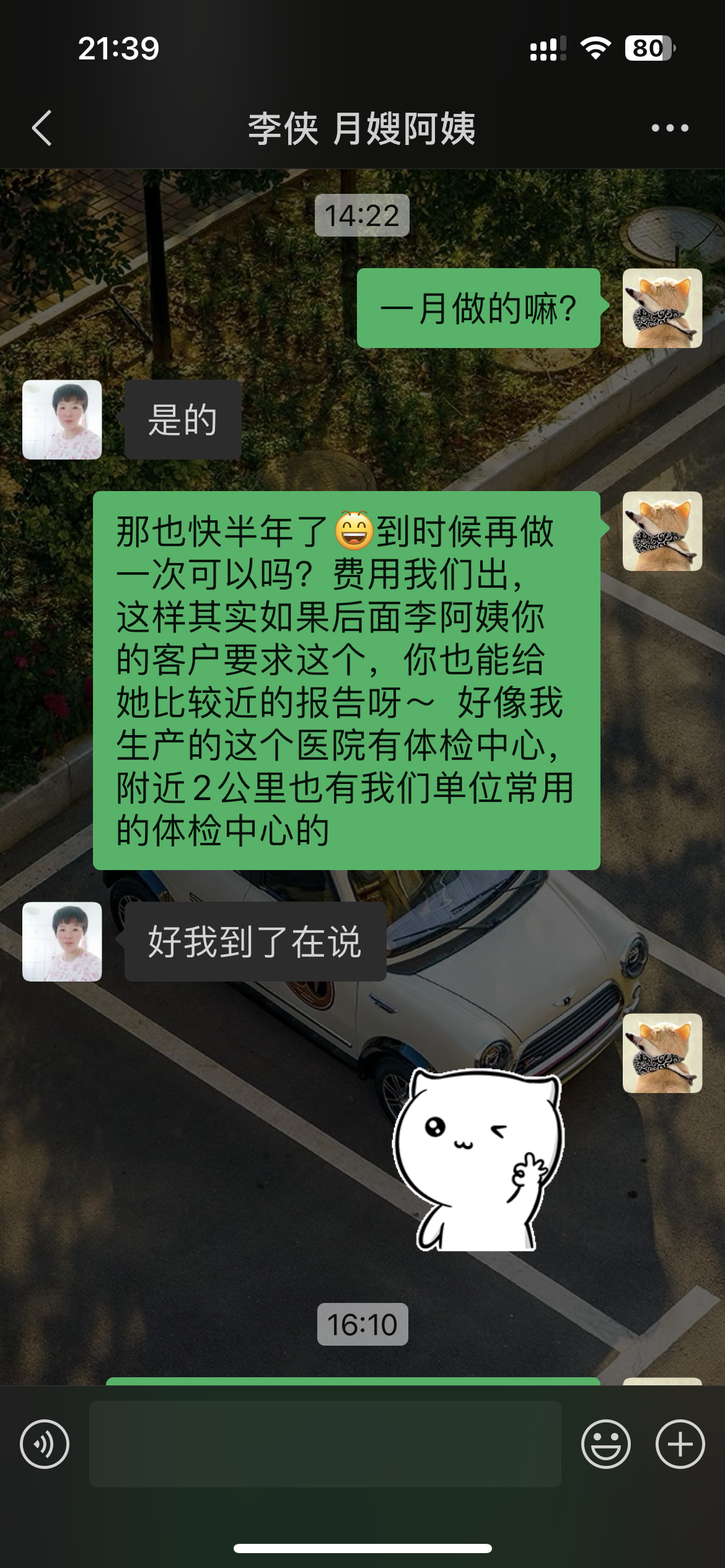View the winking cat sticker
Image resolution: width=725 pixels, height=1568 pixels.
tap(478, 1159)
